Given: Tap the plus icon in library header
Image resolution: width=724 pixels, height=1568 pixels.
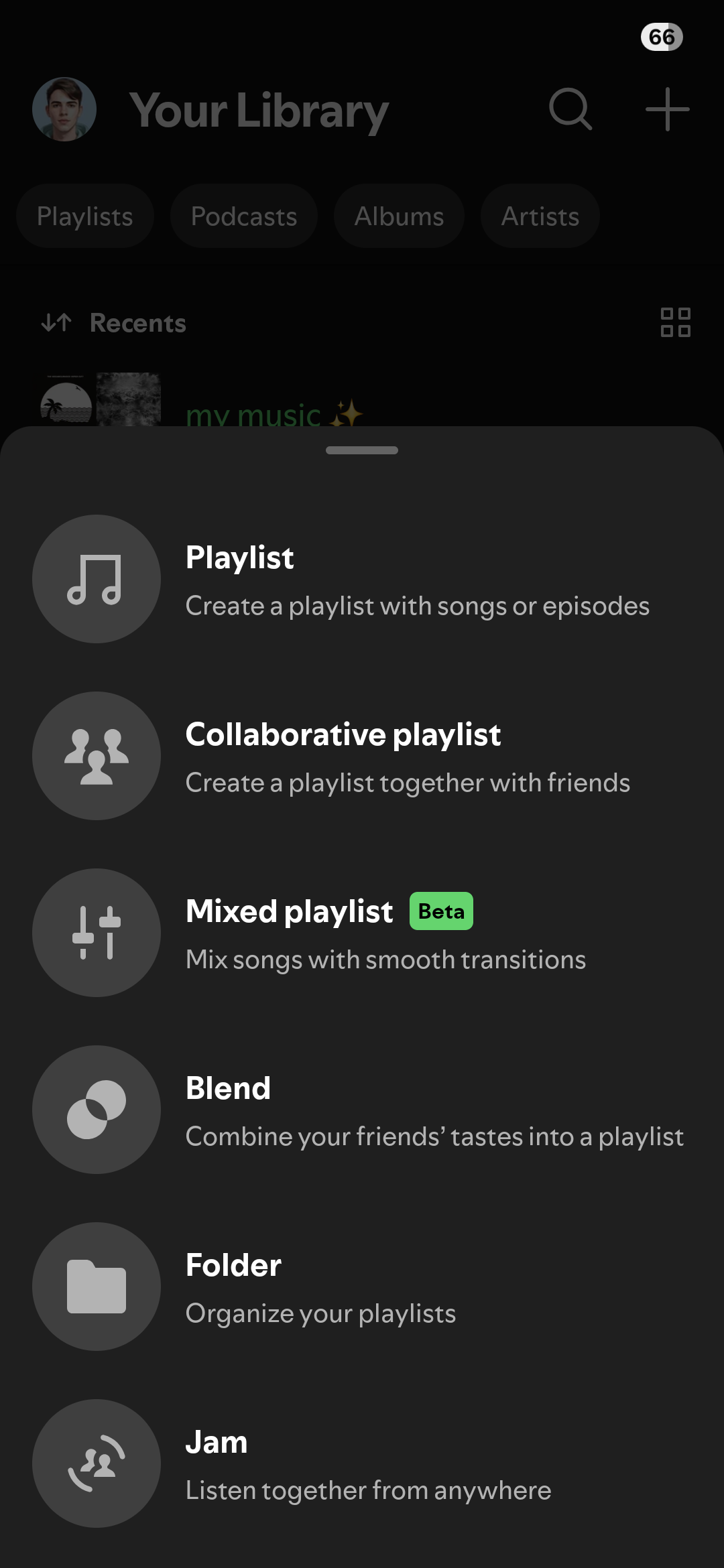Looking at the screenshot, I should (x=667, y=109).
